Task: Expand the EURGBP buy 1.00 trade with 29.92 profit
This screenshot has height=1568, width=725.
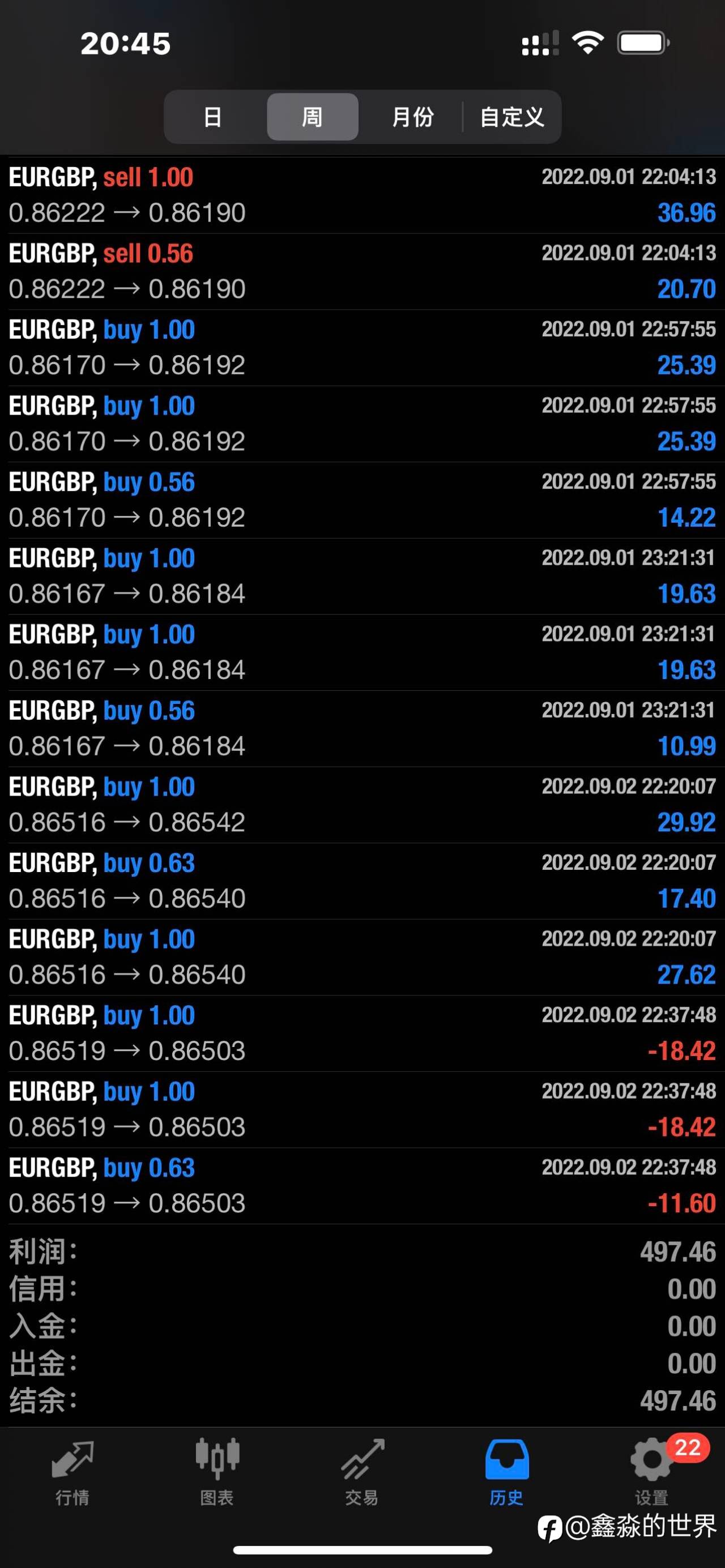Action: pyautogui.click(x=362, y=805)
